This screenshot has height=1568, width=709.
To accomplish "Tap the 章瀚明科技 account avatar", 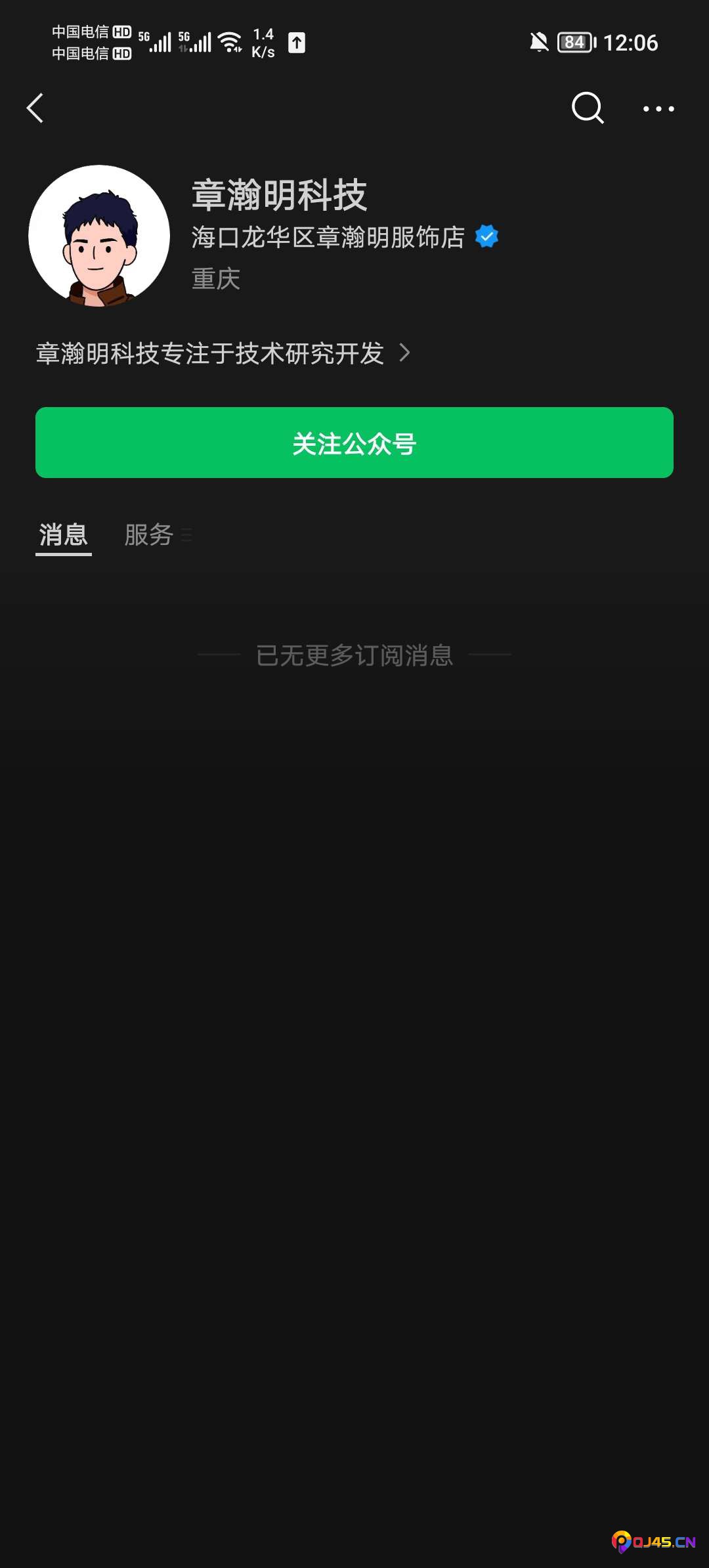I will pyautogui.click(x=100, y=236).
